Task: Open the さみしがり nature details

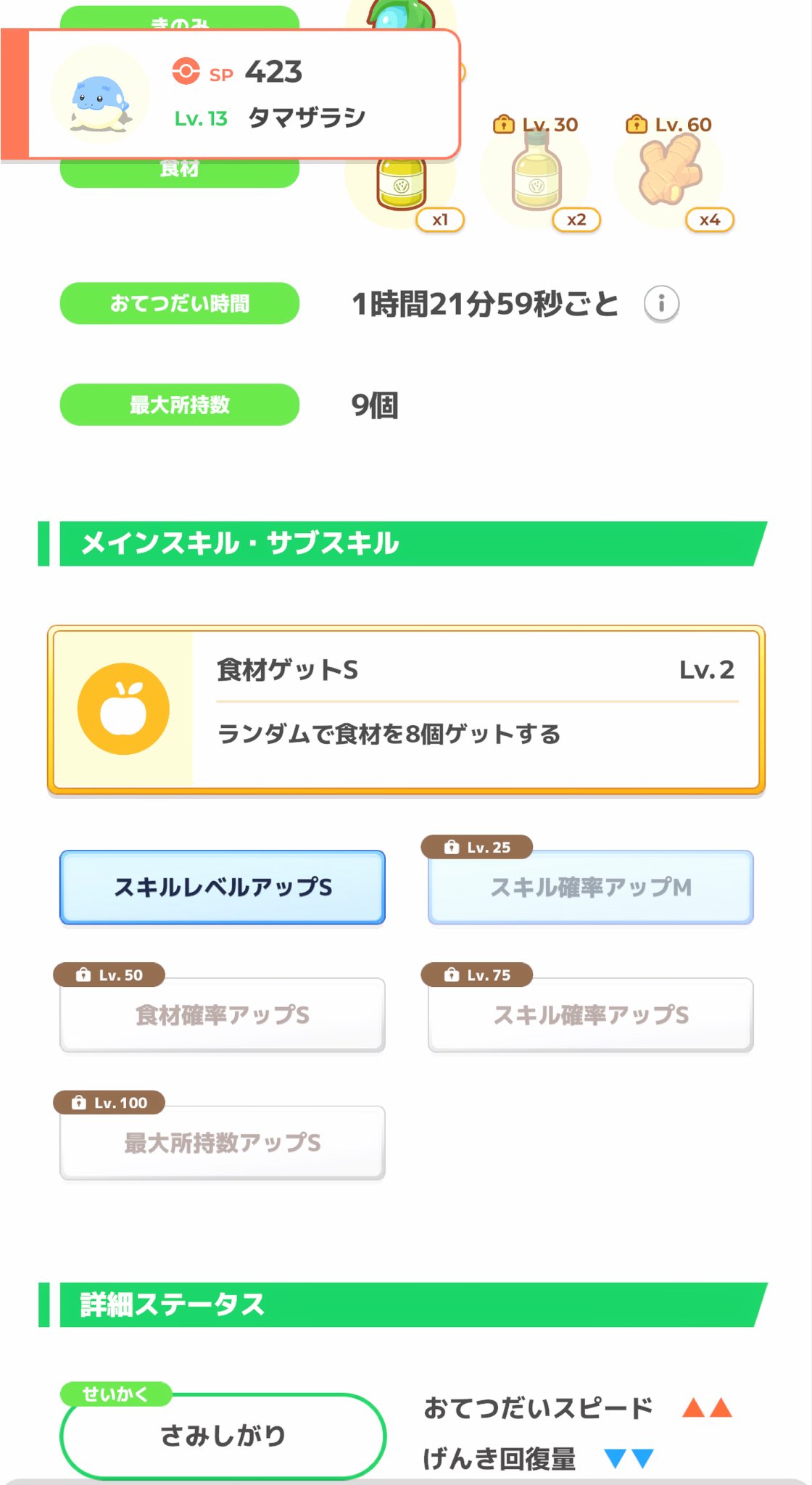Action: tap(223, 1436)
